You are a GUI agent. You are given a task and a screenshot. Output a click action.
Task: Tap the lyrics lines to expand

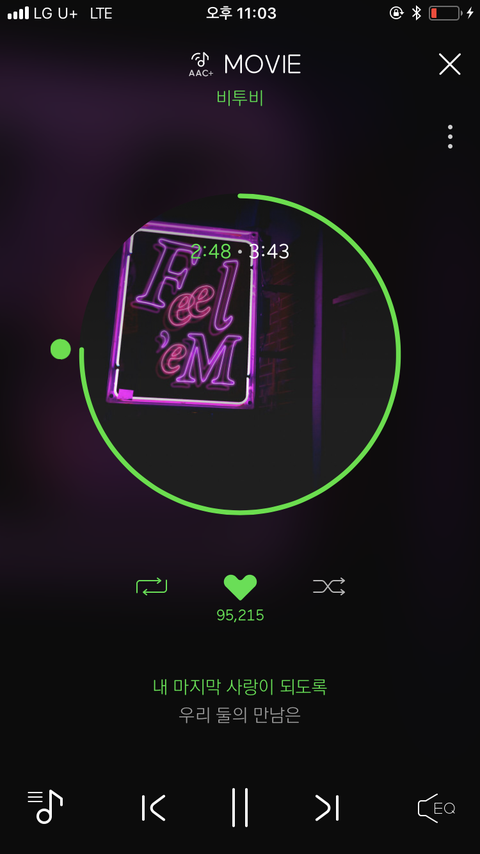(240, 701)
